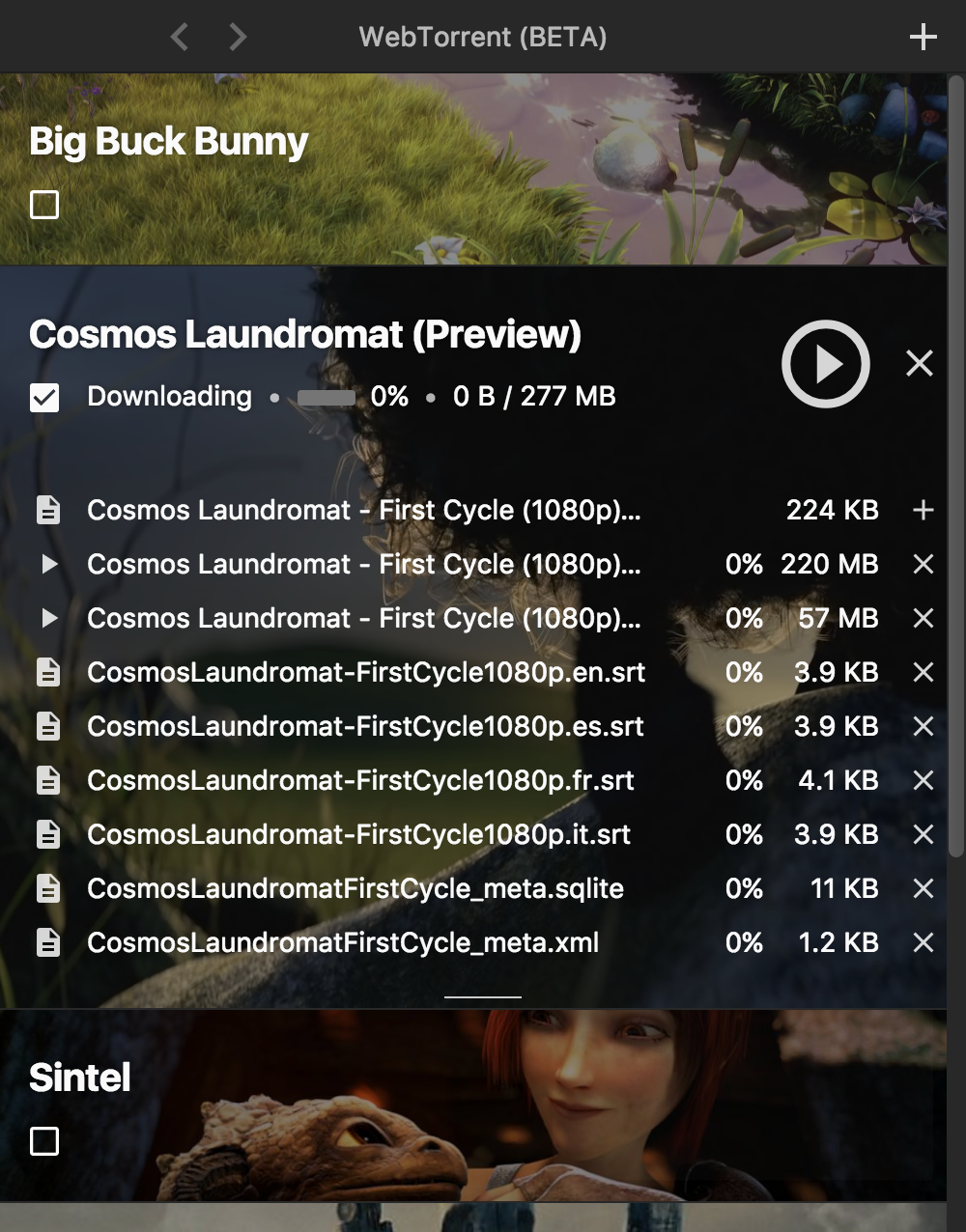
Task: Exclude the _meta.xml file using its X
Action: [x=923, y=942]
